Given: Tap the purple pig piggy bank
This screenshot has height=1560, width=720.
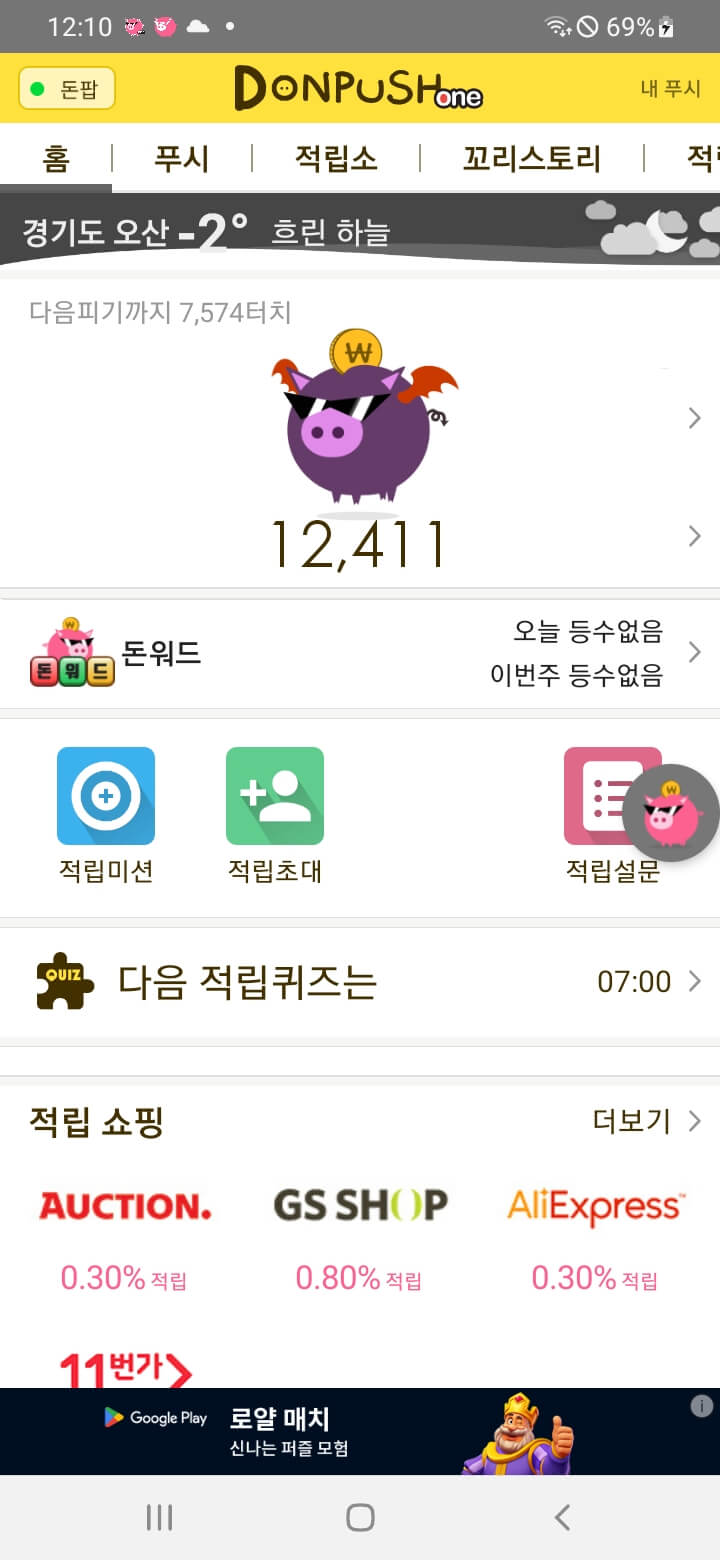Looking at the screenshot, I should pyautogui.click(x=358, y=420).
